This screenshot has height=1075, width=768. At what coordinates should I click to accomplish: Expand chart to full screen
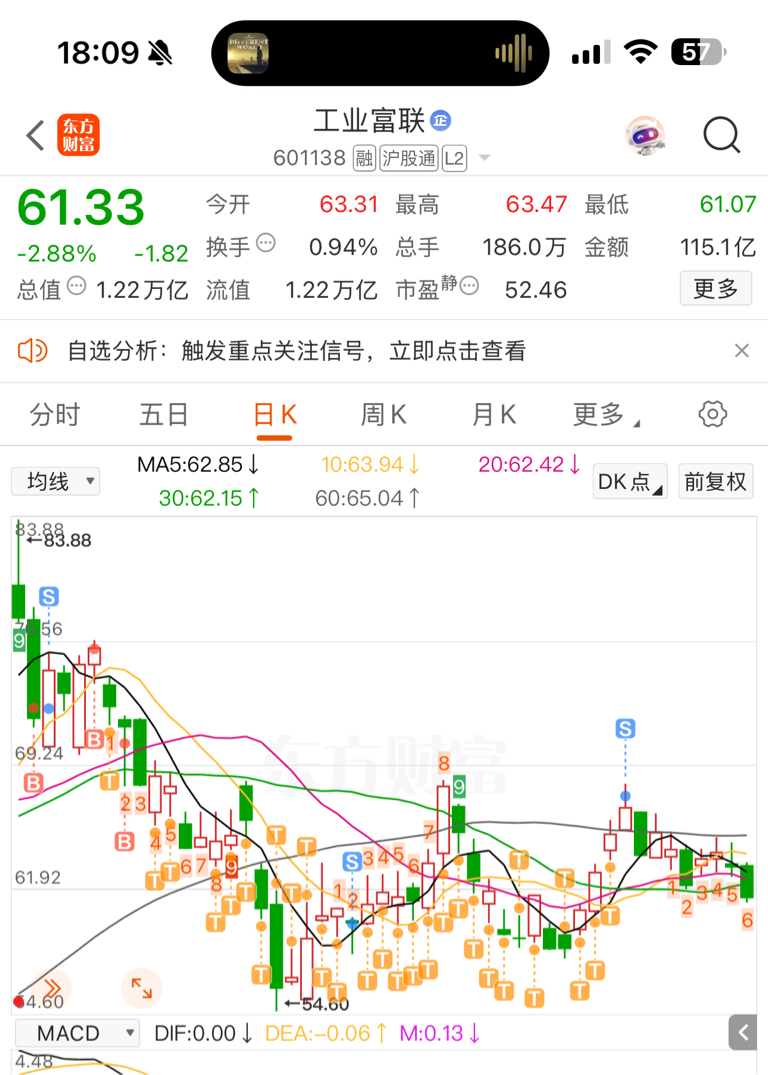(x=141, y=989)
